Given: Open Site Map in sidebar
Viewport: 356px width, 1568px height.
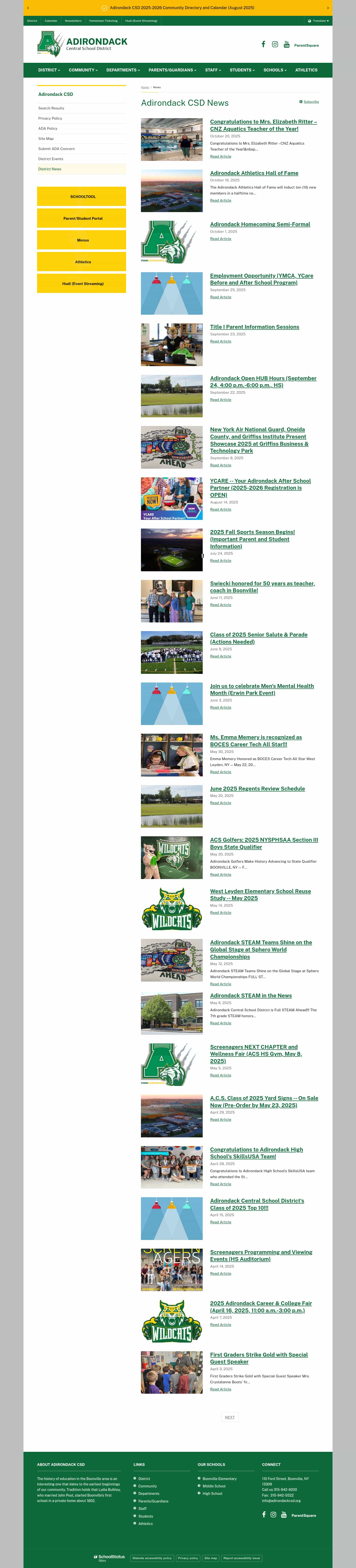Looking at the screenshot, I should (x=46, y=139).
